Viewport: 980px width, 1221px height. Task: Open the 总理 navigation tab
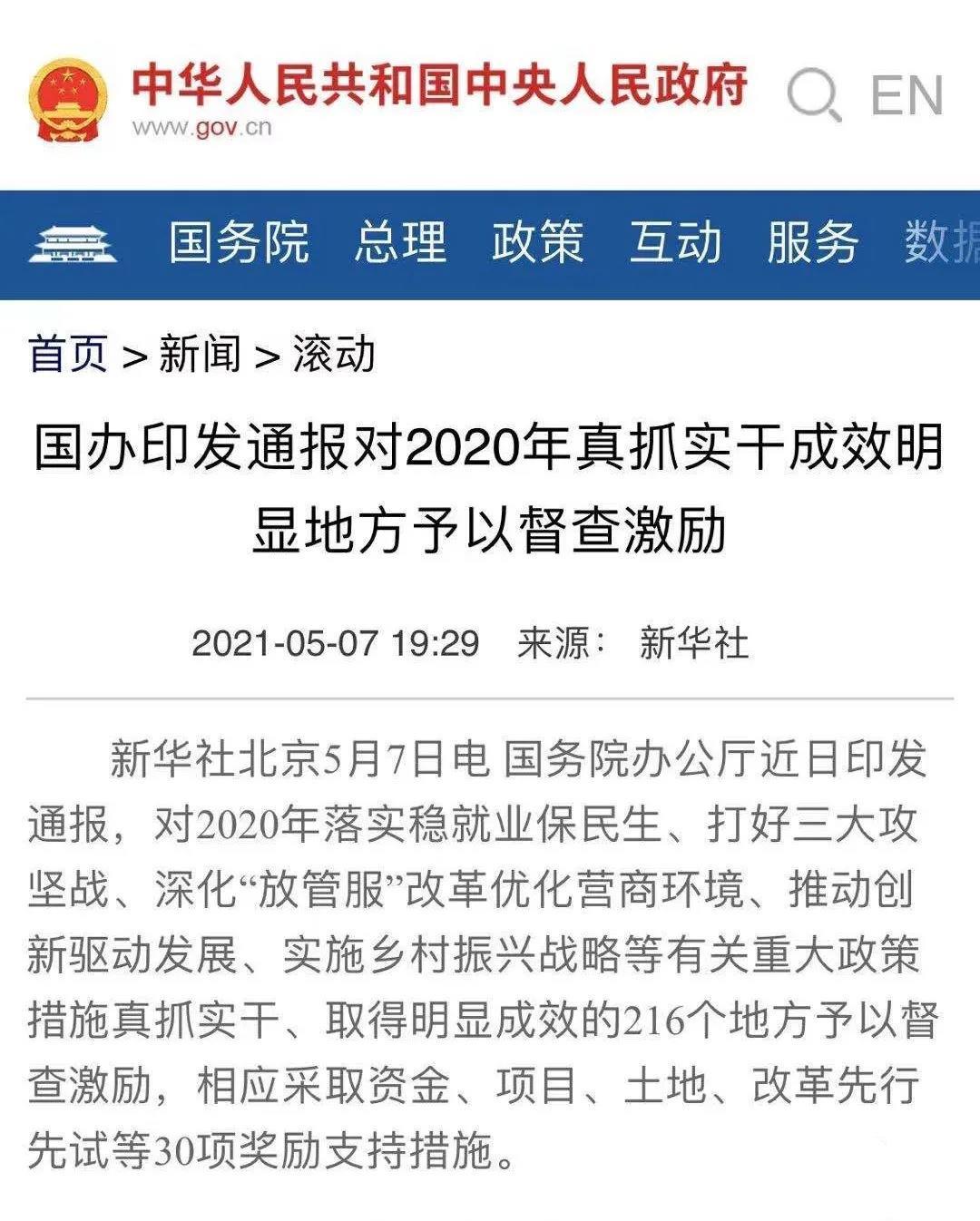click(x=400, y=242)
